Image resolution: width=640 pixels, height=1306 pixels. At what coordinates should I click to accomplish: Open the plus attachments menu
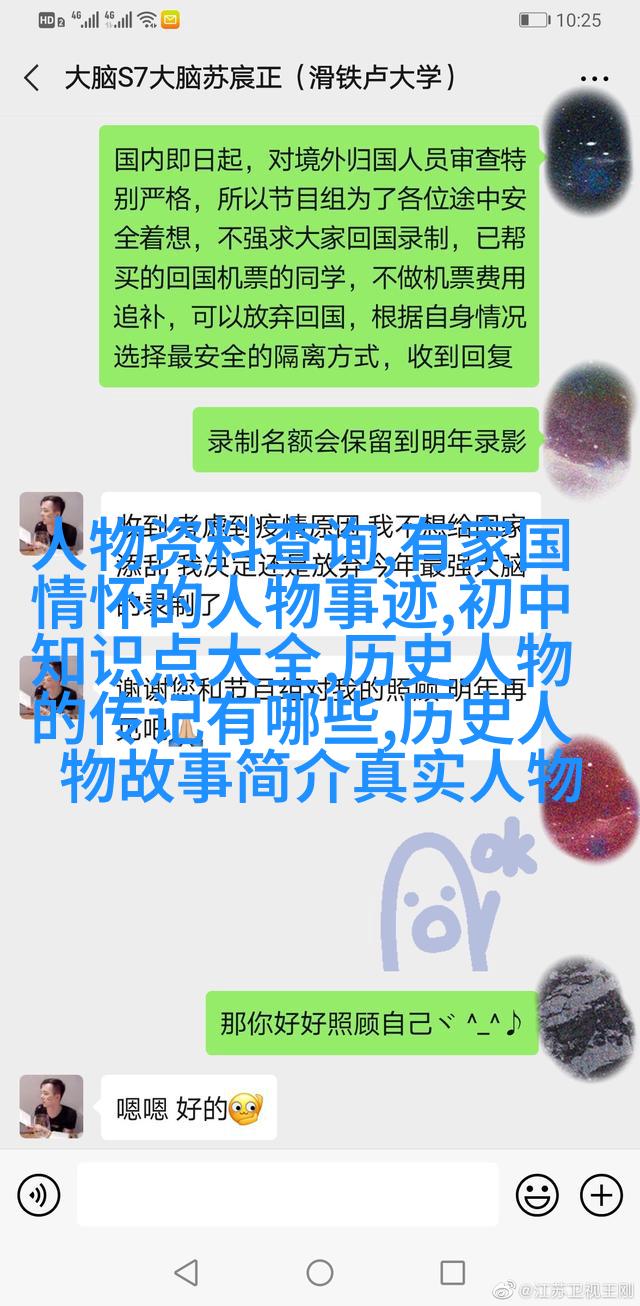[601, 1194]
